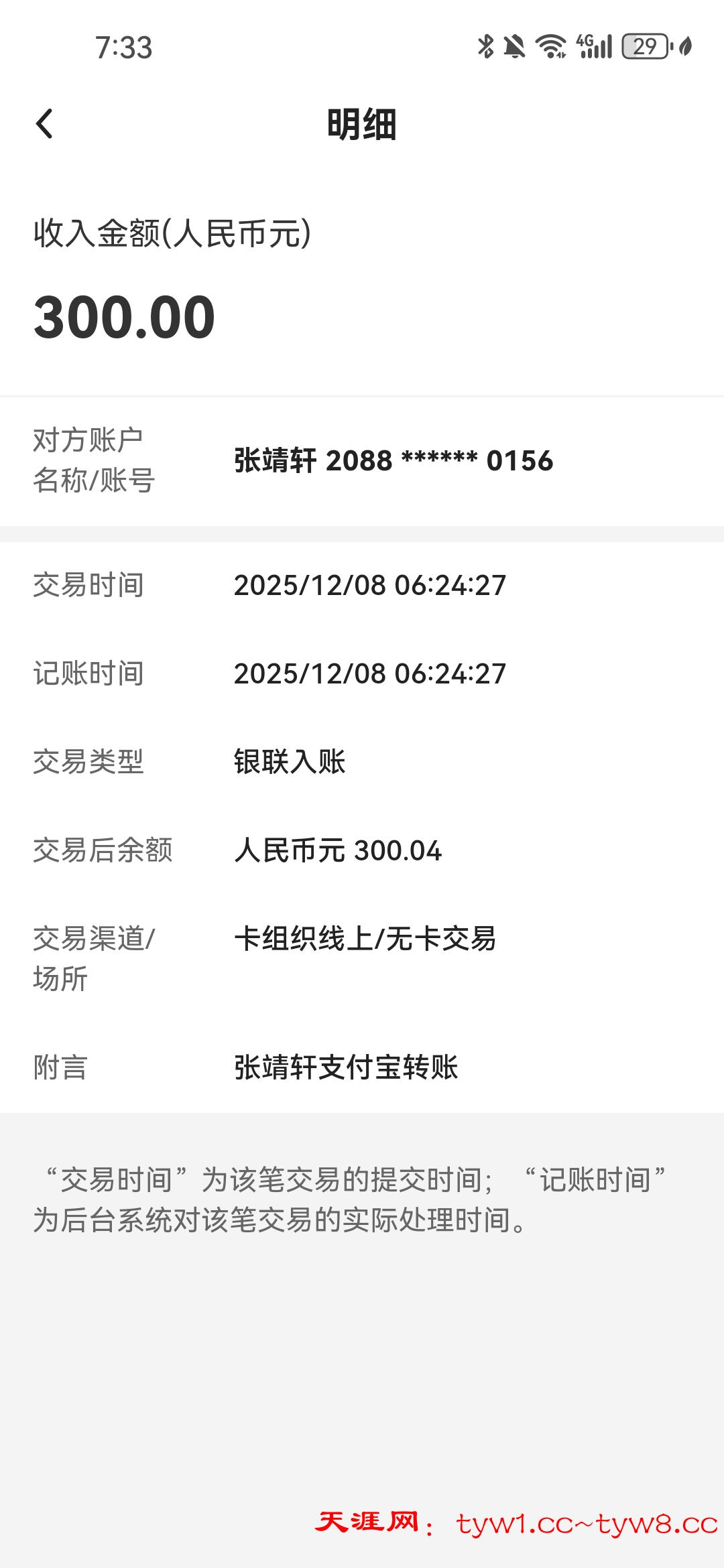The image size is (724, 1568).
Task: Select the 明细 page title
Action: (362, 124)
